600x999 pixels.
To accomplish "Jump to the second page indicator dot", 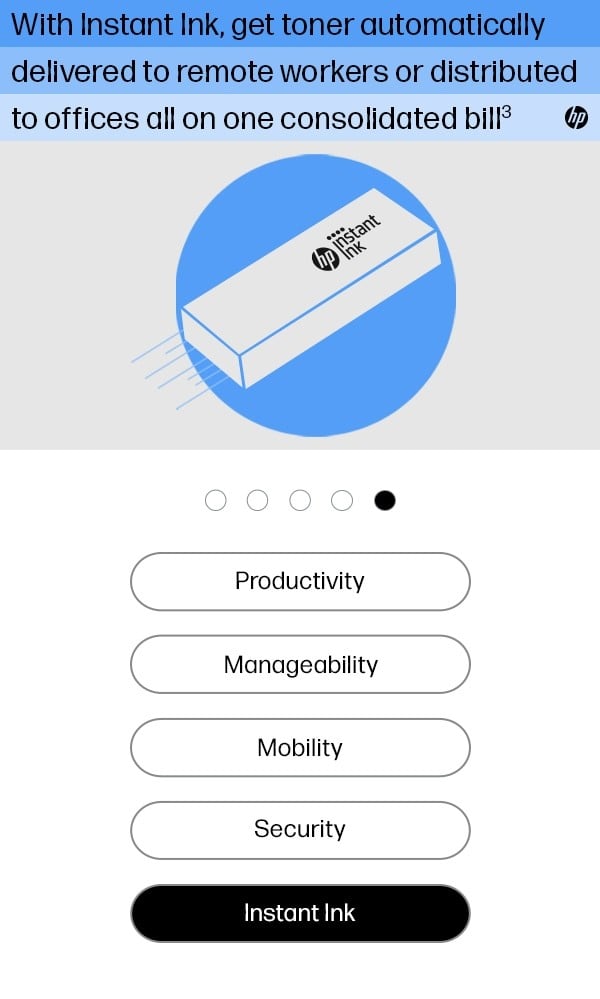I will (x=257, y=500).
